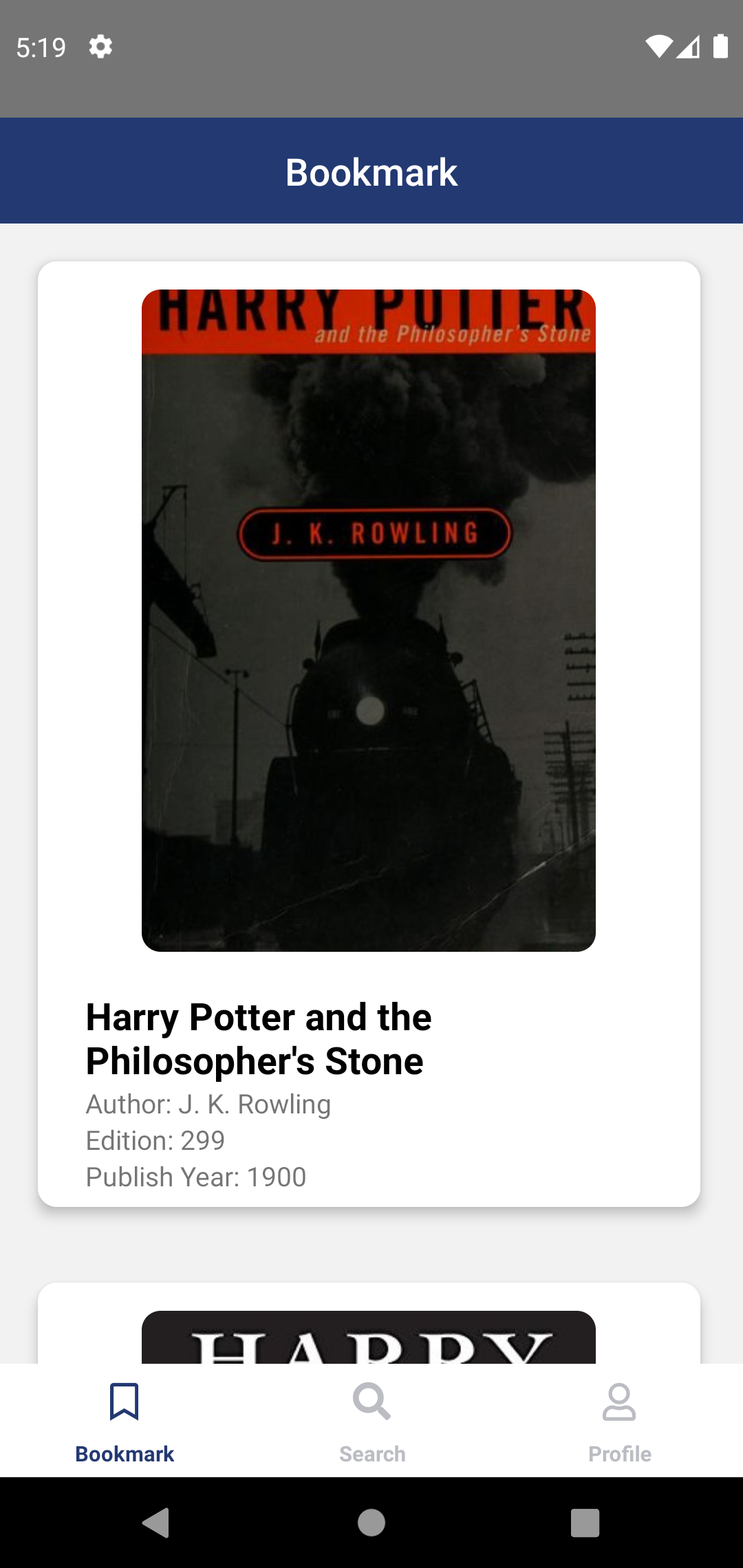
Task: Tap the system home button
Action: [x=371, y=1523]
